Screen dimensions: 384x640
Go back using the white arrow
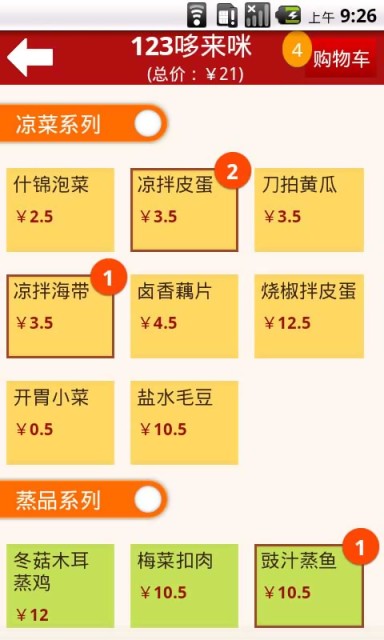click(30, 57)
